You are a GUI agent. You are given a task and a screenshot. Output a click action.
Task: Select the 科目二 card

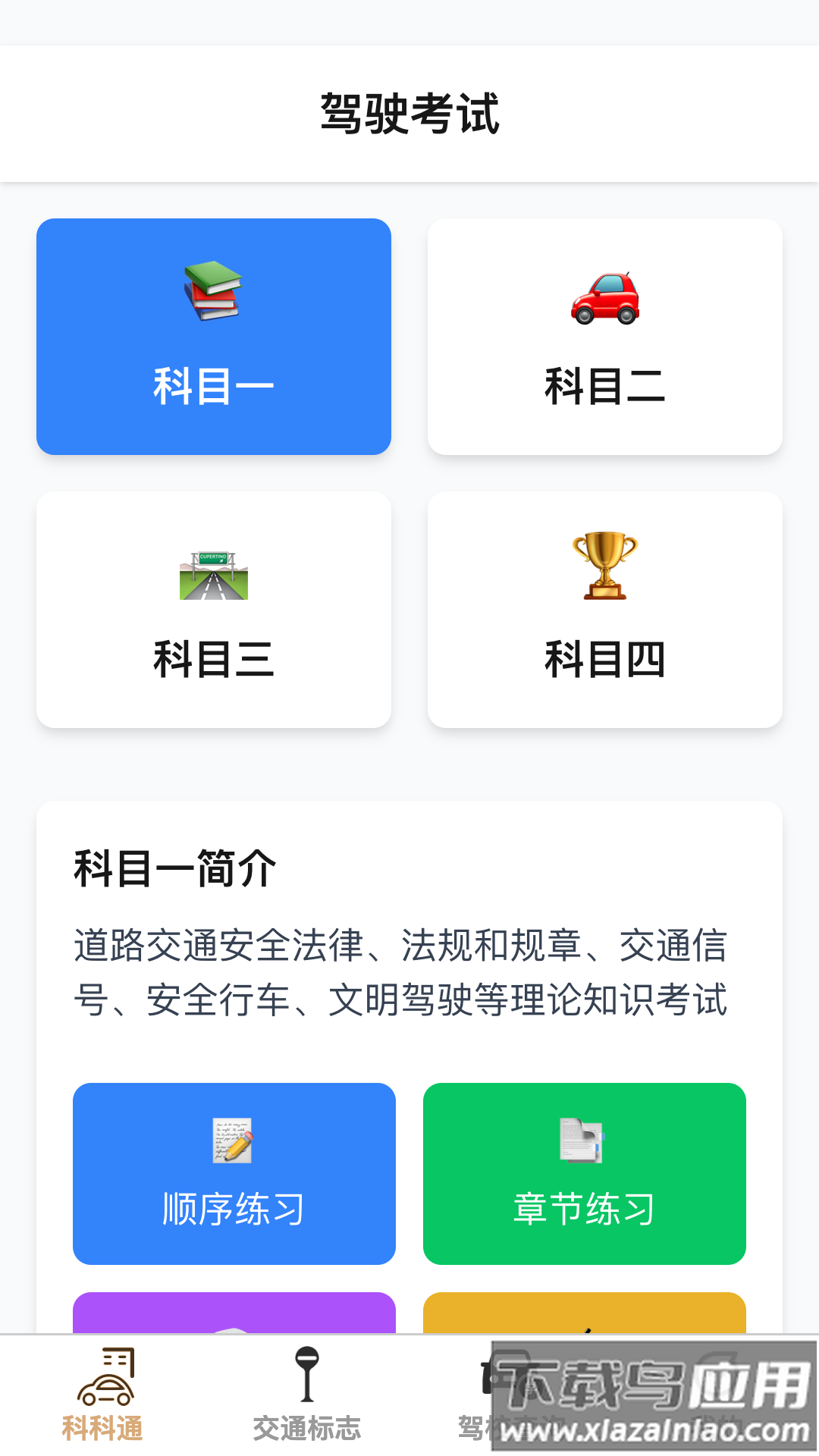(605, 336)
